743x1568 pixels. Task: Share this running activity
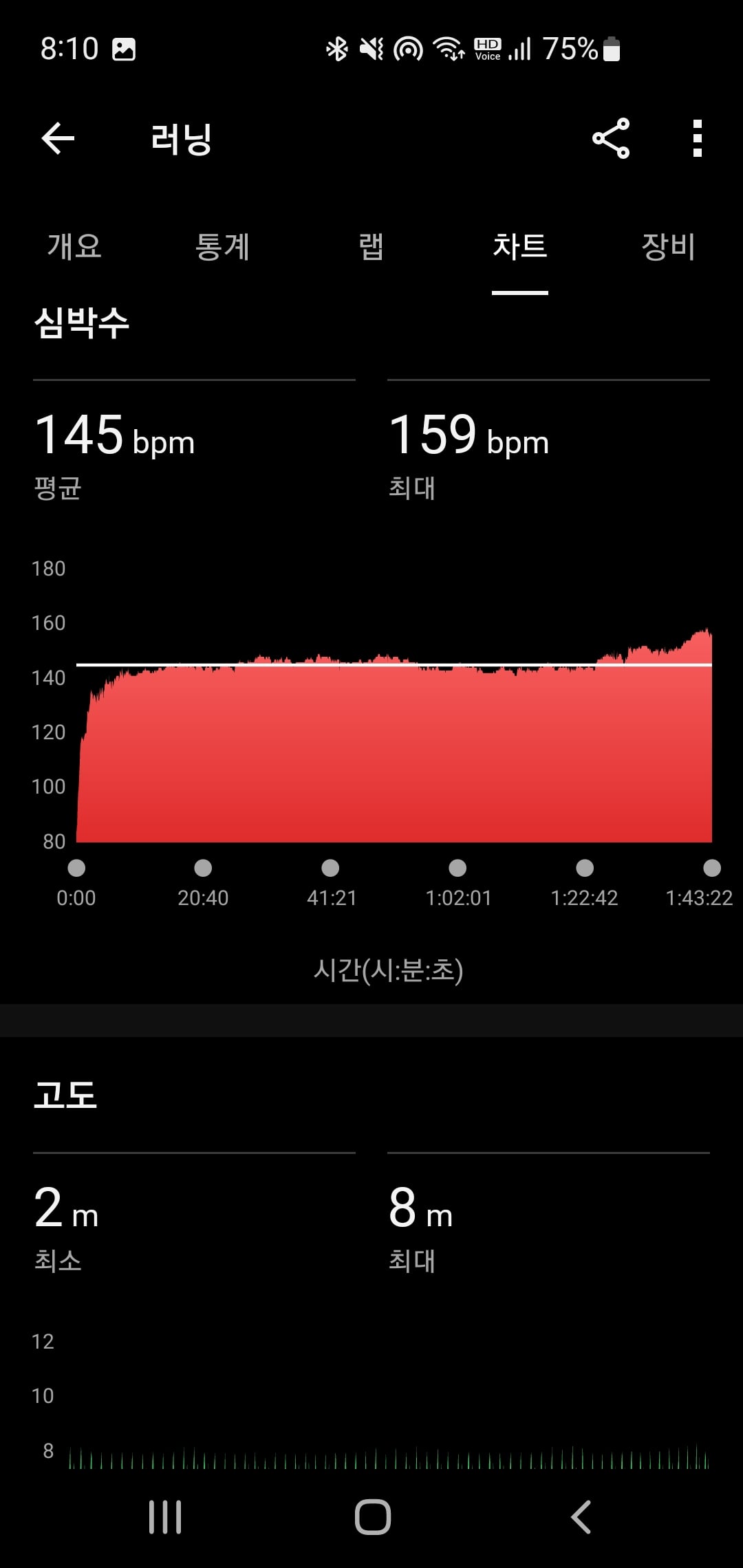click(611, 138)
